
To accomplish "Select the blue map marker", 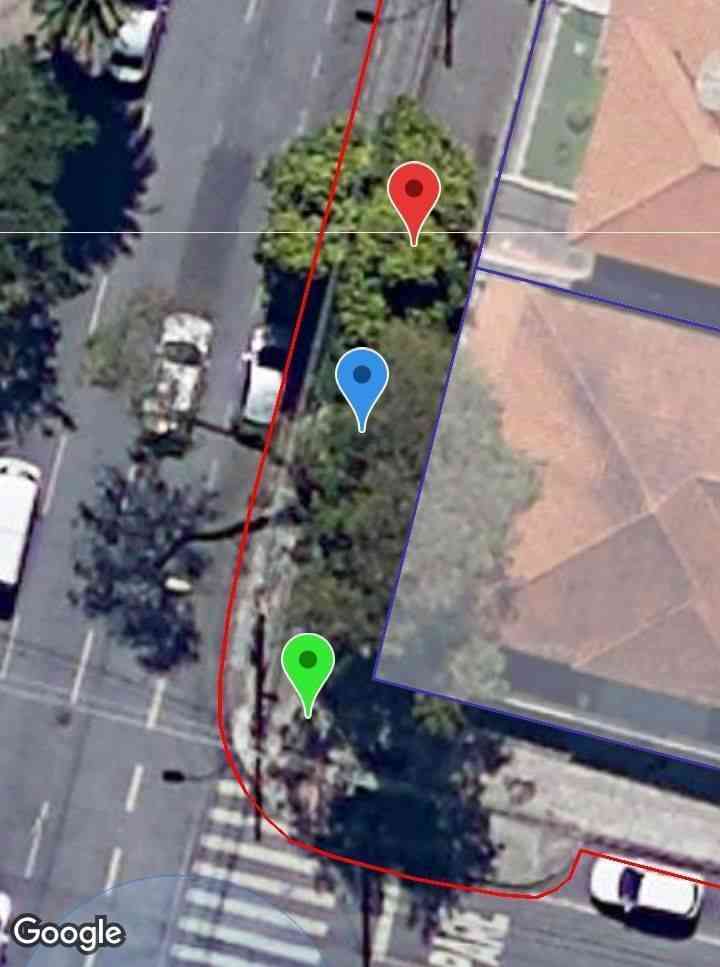I will [x=362, y=380].
